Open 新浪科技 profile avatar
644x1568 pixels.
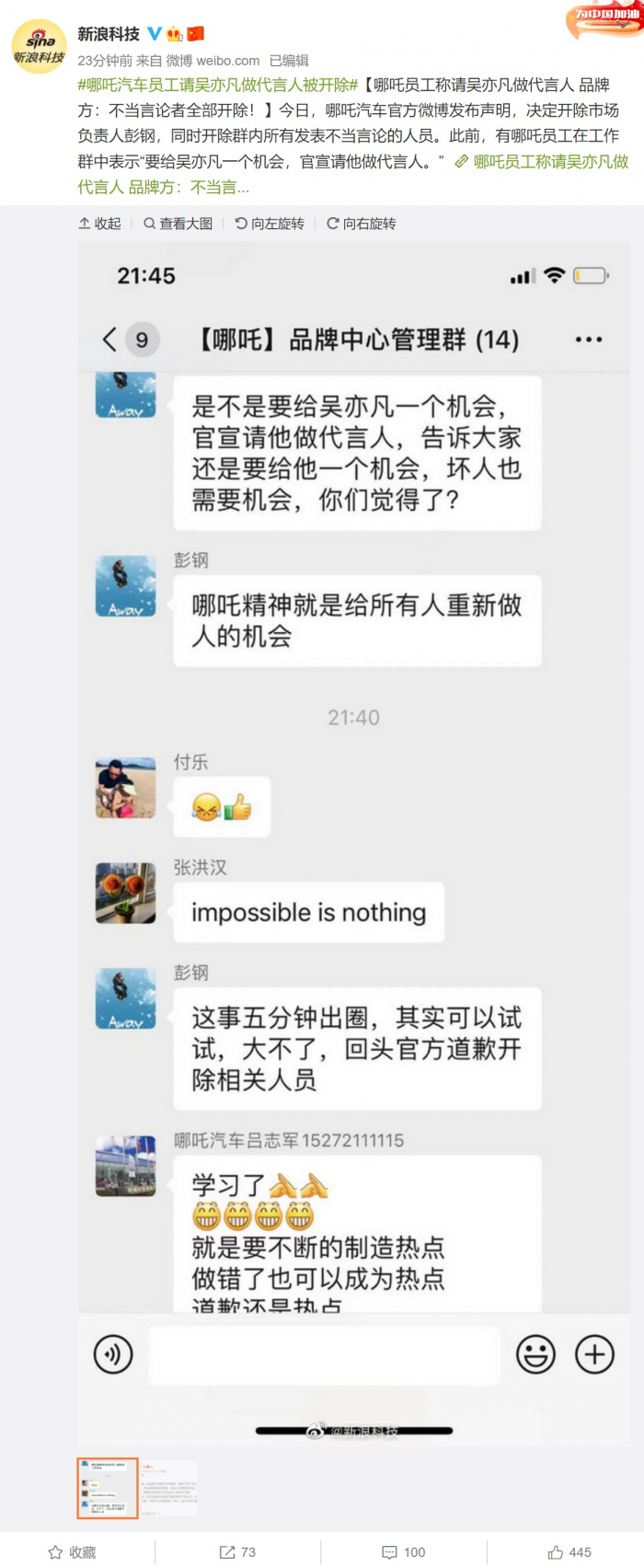(39, 46)
